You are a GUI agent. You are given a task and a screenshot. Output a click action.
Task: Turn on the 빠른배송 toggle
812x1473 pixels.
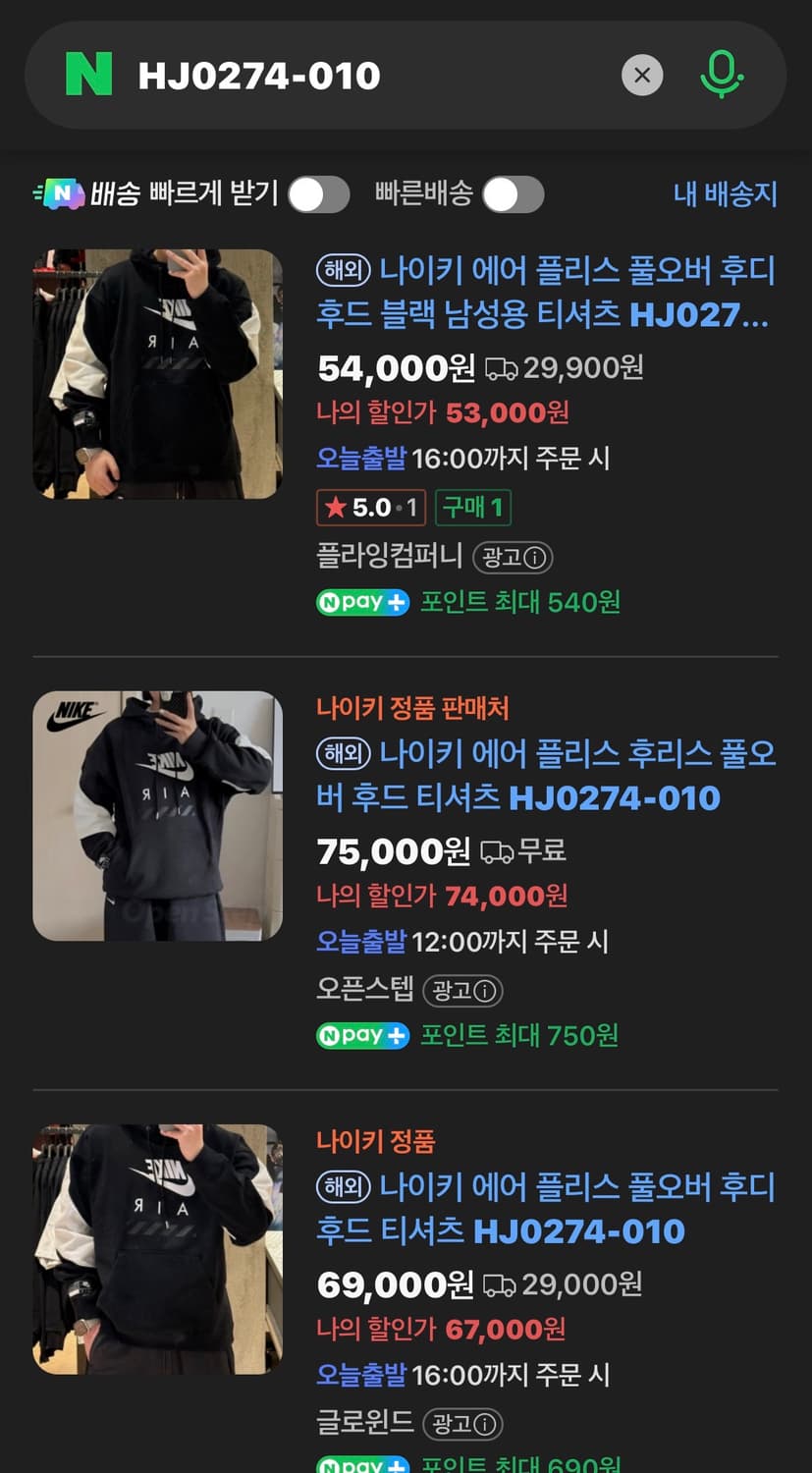[513, 194]
